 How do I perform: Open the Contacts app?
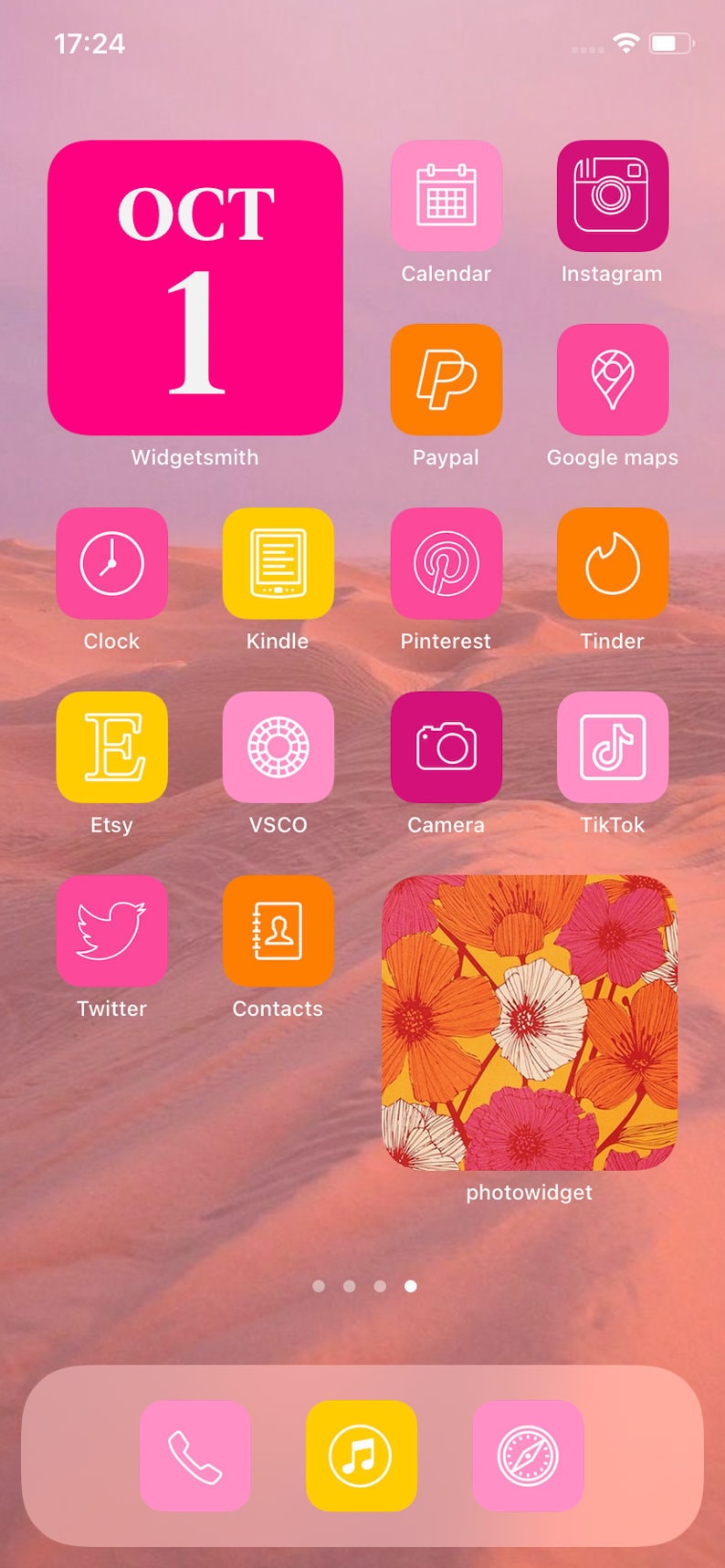(278, 931)
